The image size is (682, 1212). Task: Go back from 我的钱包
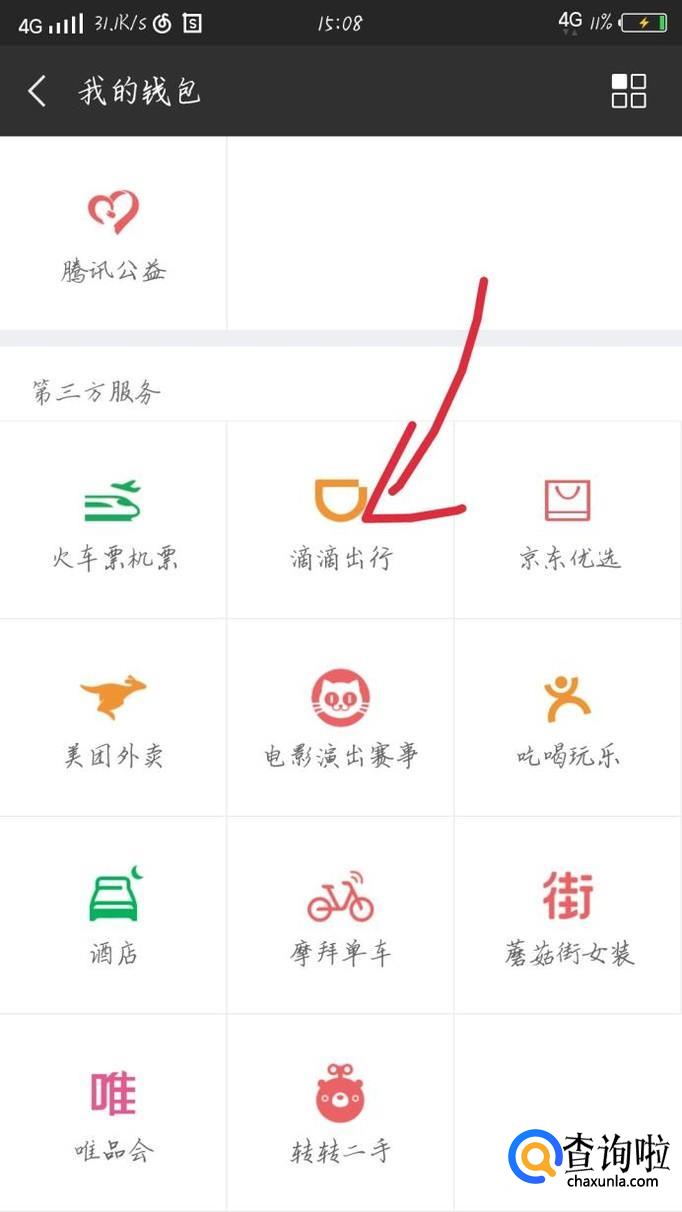(37, 91)
